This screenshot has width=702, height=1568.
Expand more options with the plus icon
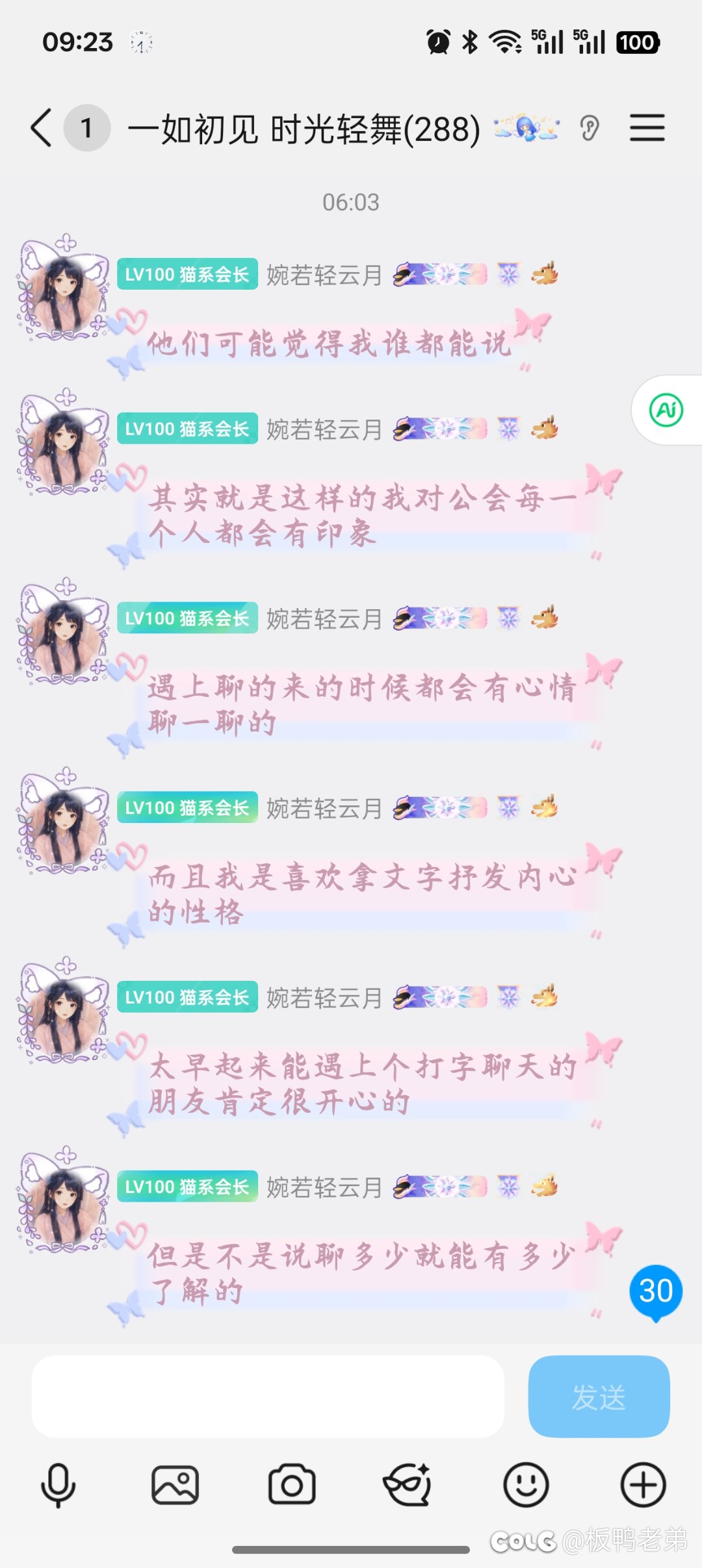(x=643, y=1485)
